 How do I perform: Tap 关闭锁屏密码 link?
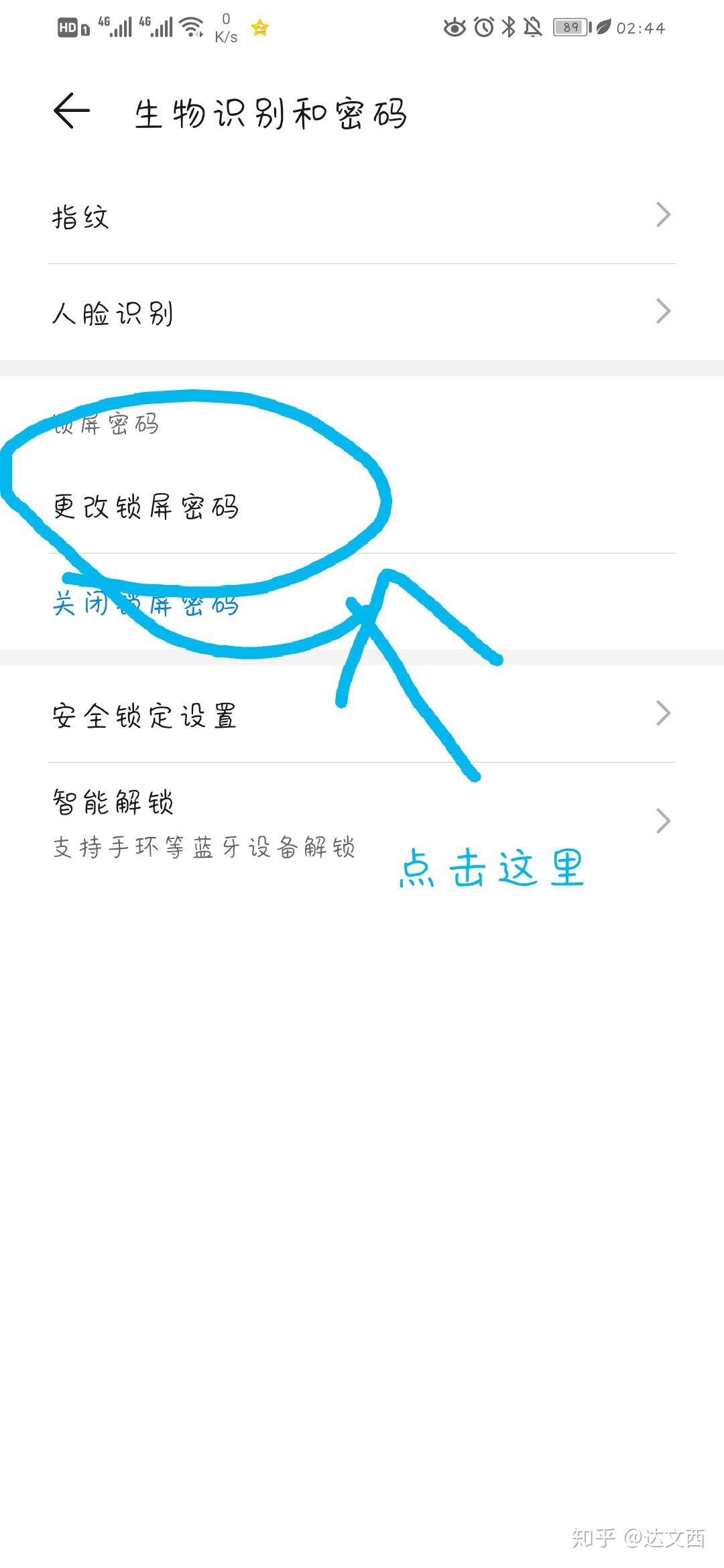(145, 603)
